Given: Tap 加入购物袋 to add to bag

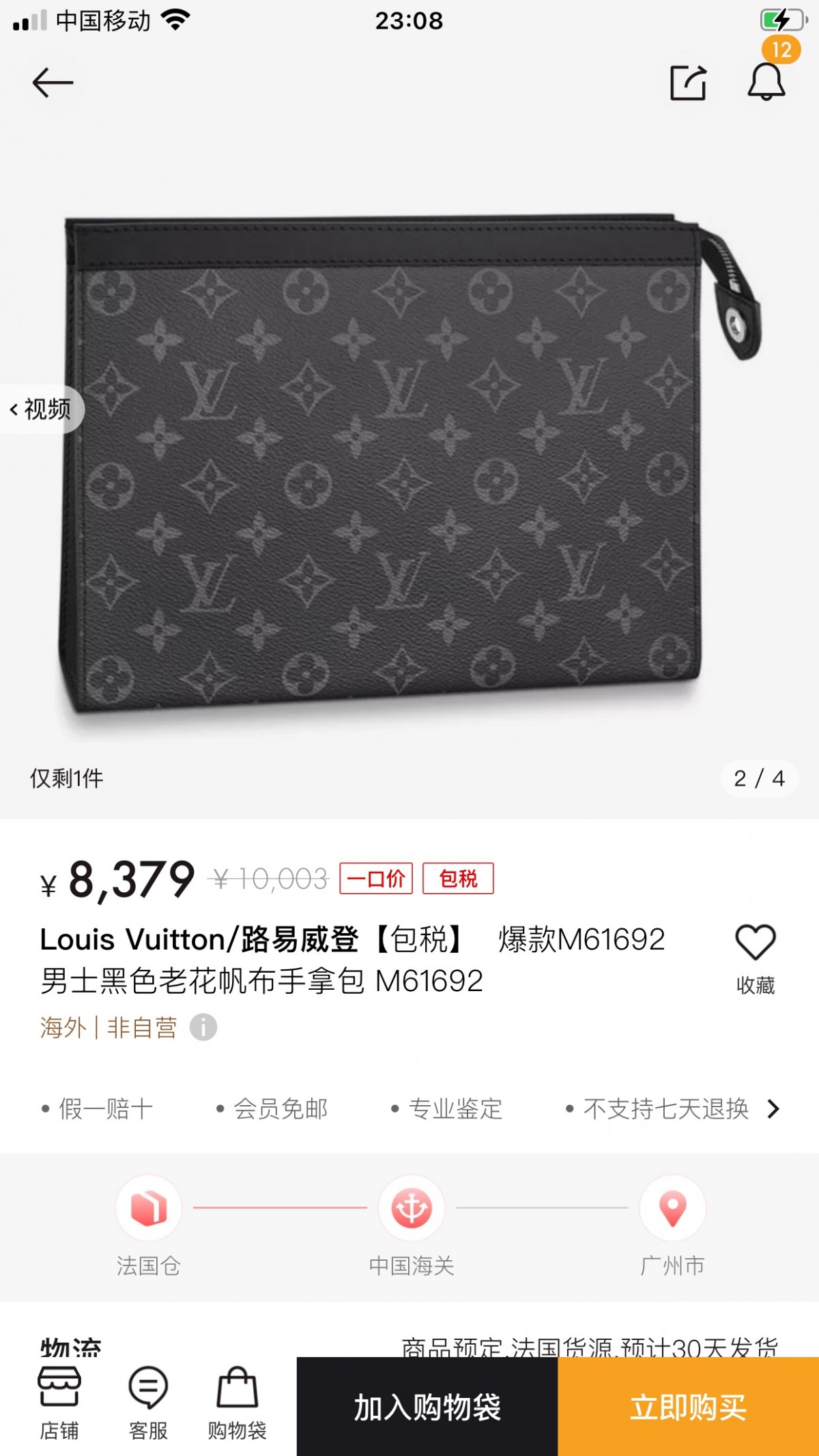Looking at the screenshot, I should [x=427, y=1407].
